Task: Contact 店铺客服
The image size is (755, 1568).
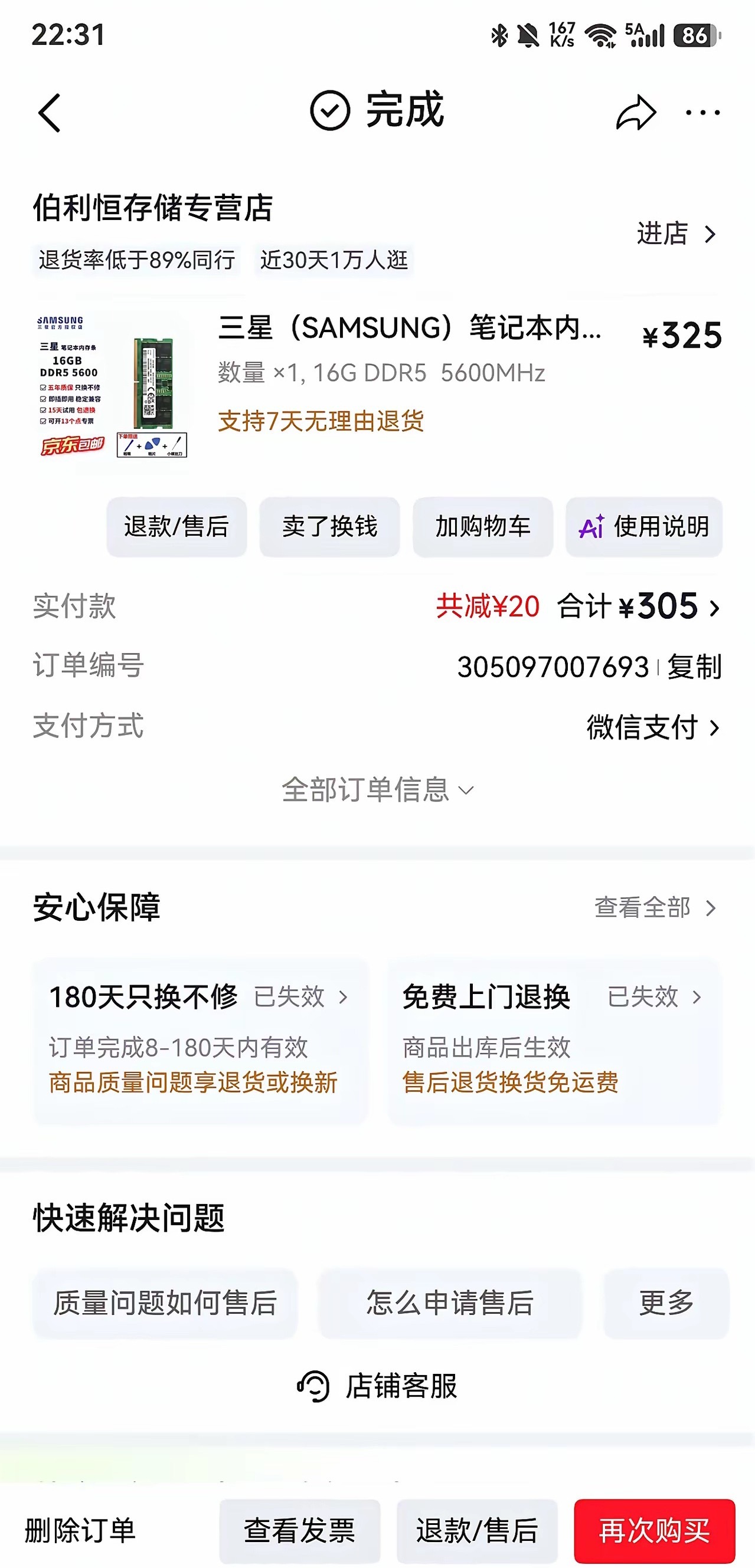Action: tap(378, 1386)
